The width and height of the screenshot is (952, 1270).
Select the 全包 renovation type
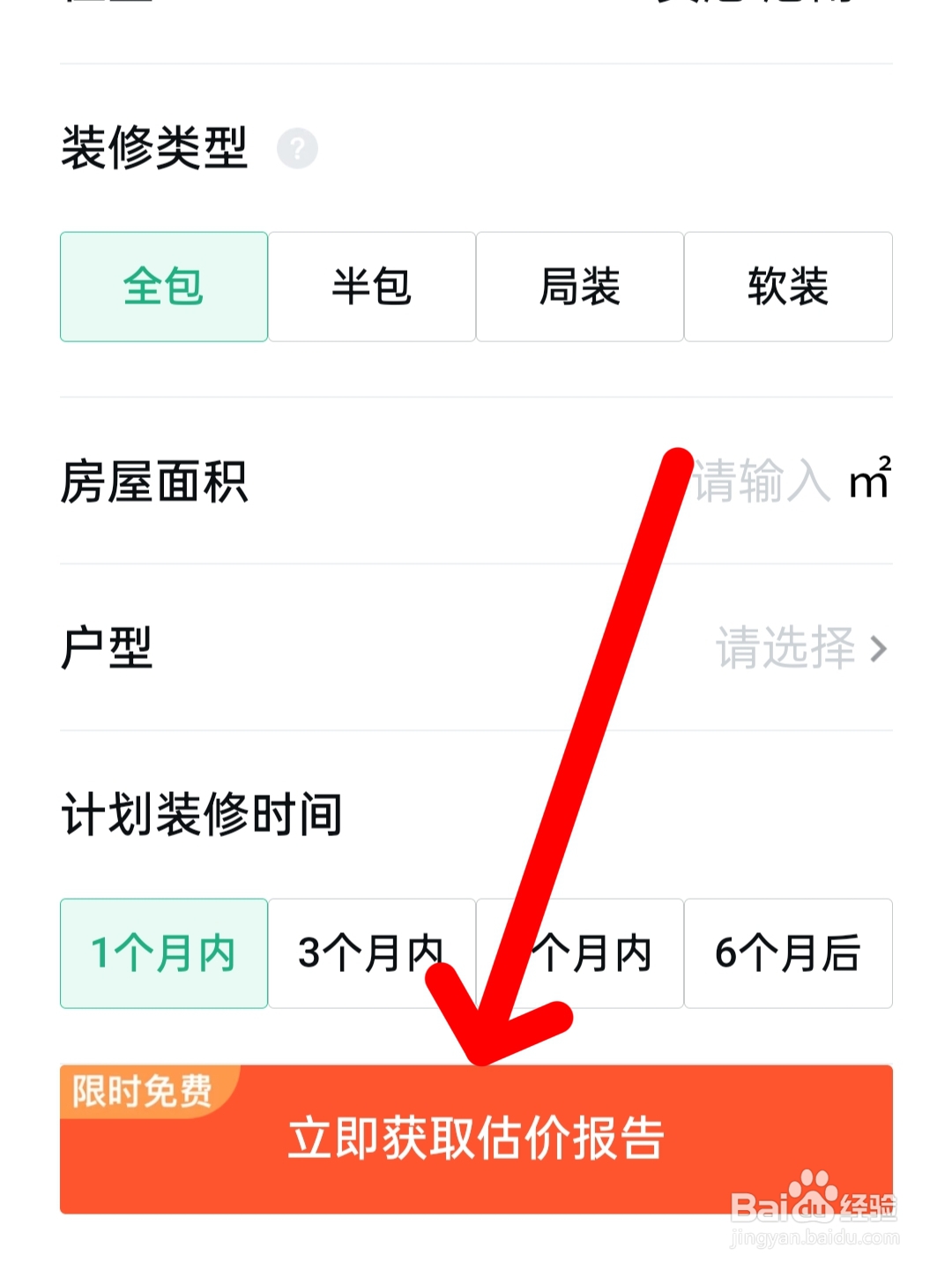coord(163,287)
